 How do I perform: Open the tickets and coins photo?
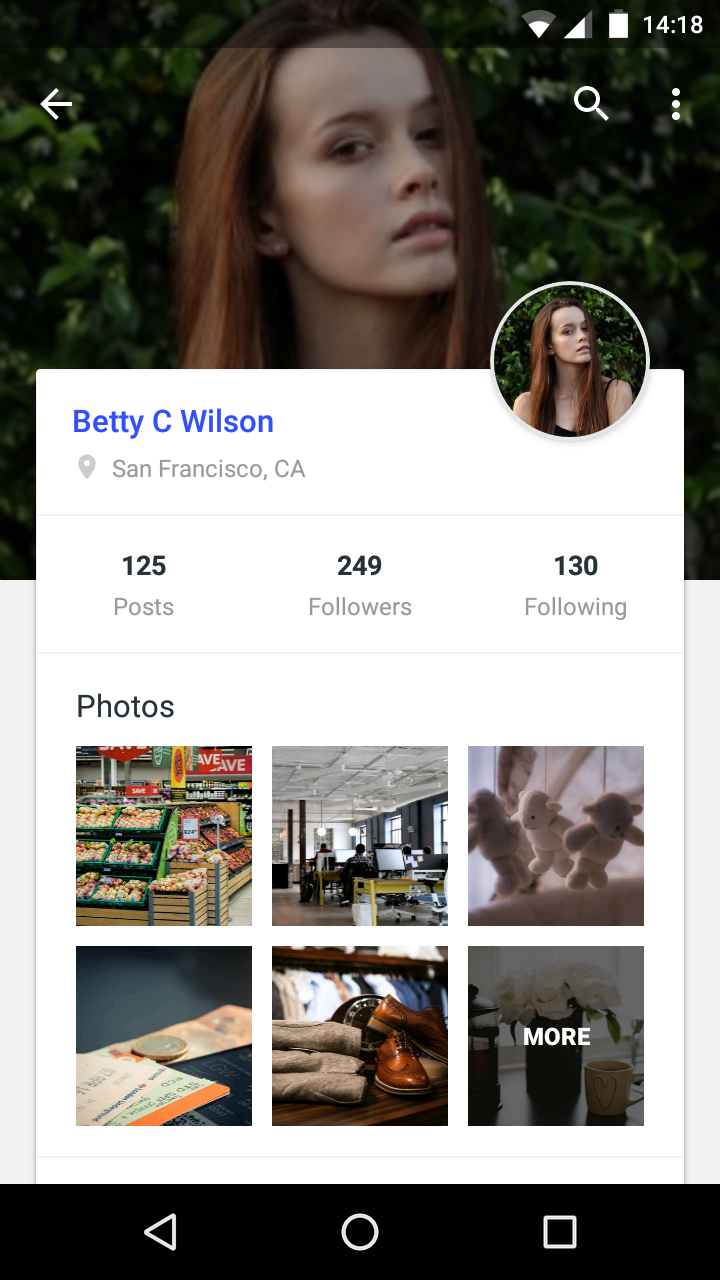(x=164, y=1036)
